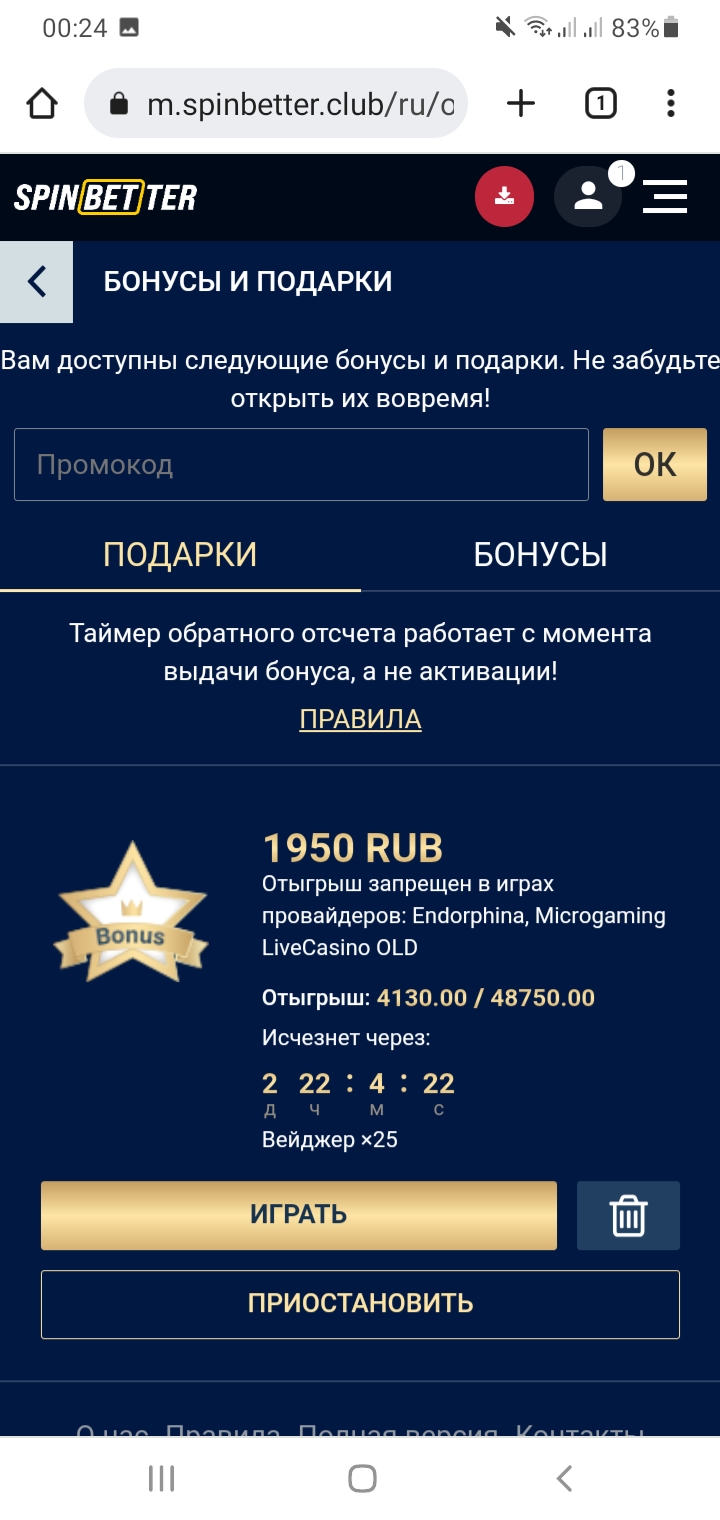Go to the browser home page
720x1520 pixels.
click(x=42, y=103)
